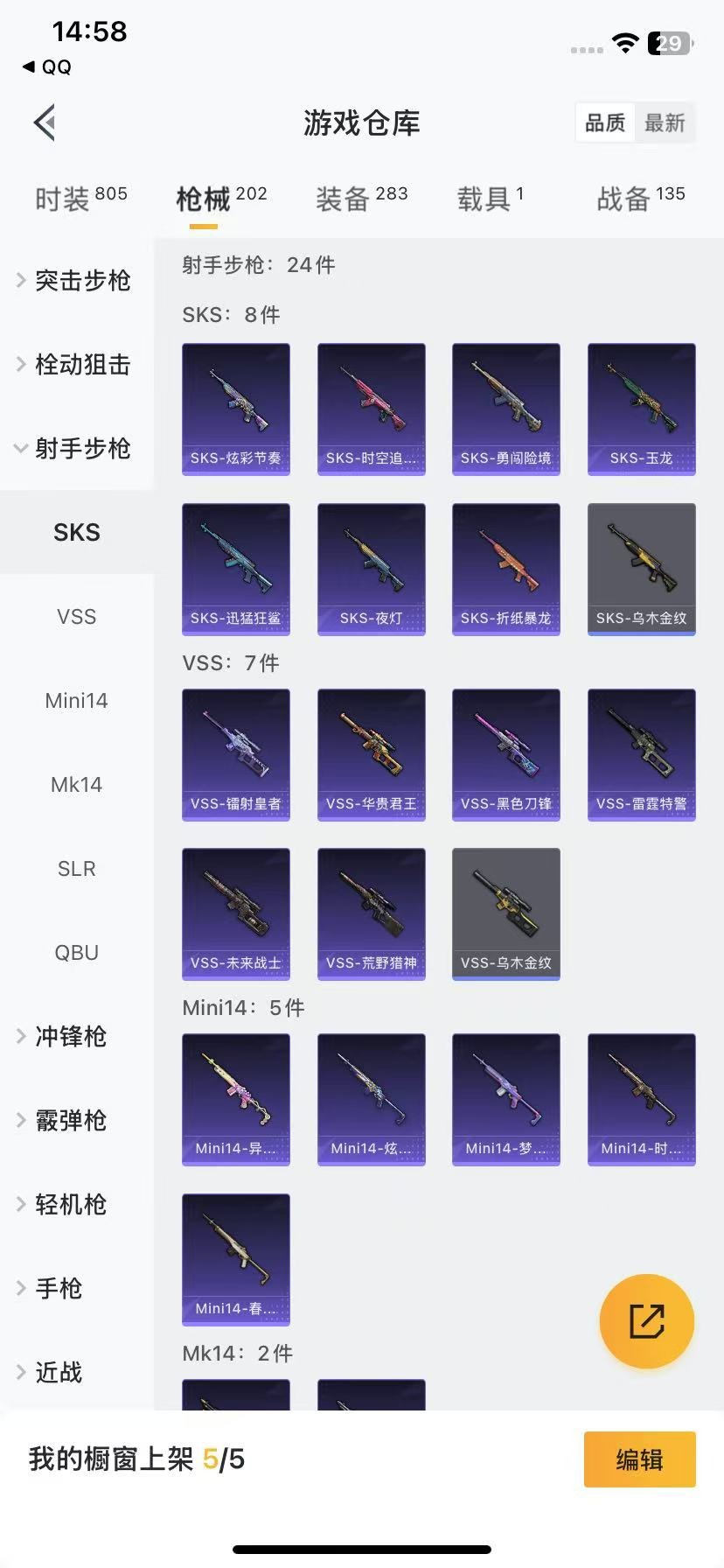Tap the 编辑 button for showcase
724x1568 pixels.
point(640,1459)
